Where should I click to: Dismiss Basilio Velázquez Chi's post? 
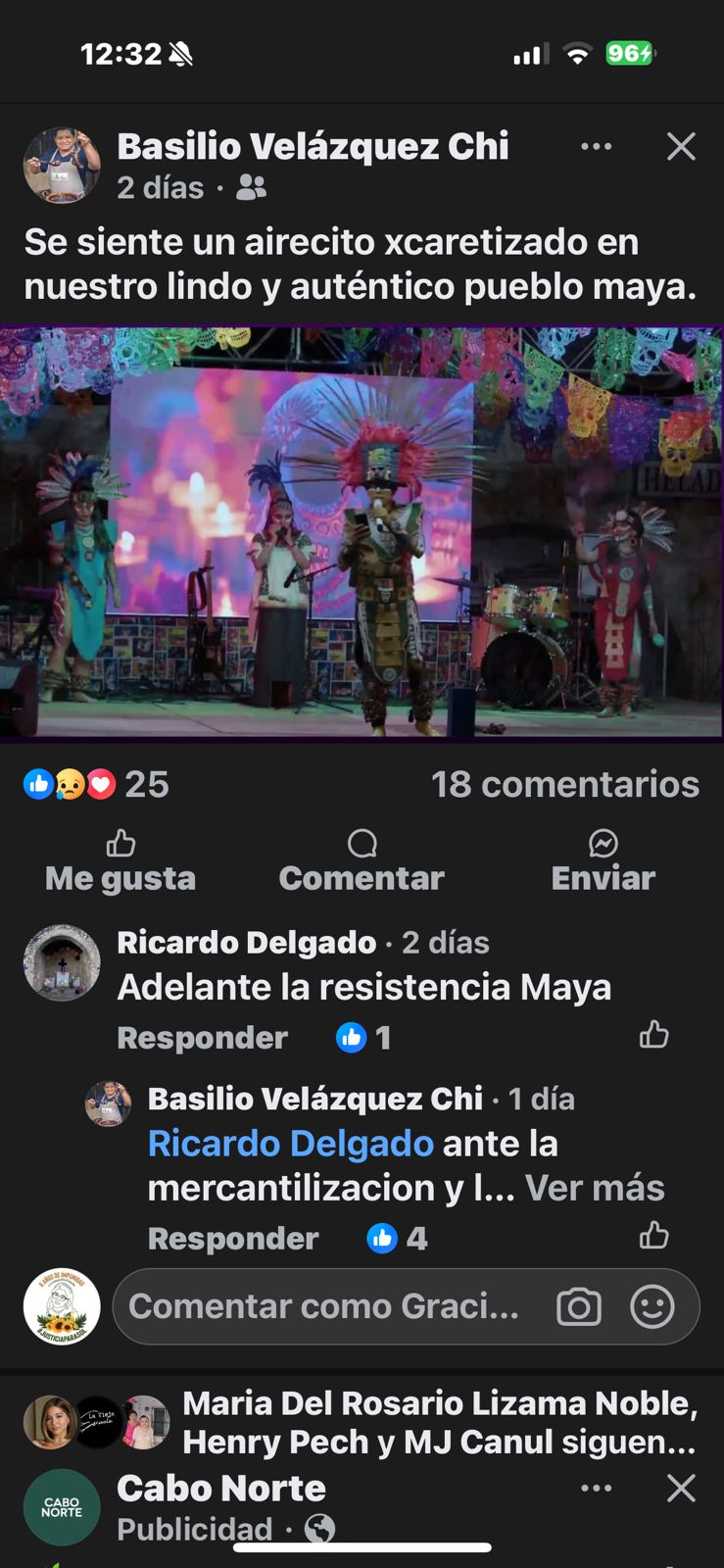click(x=681, y=147)
